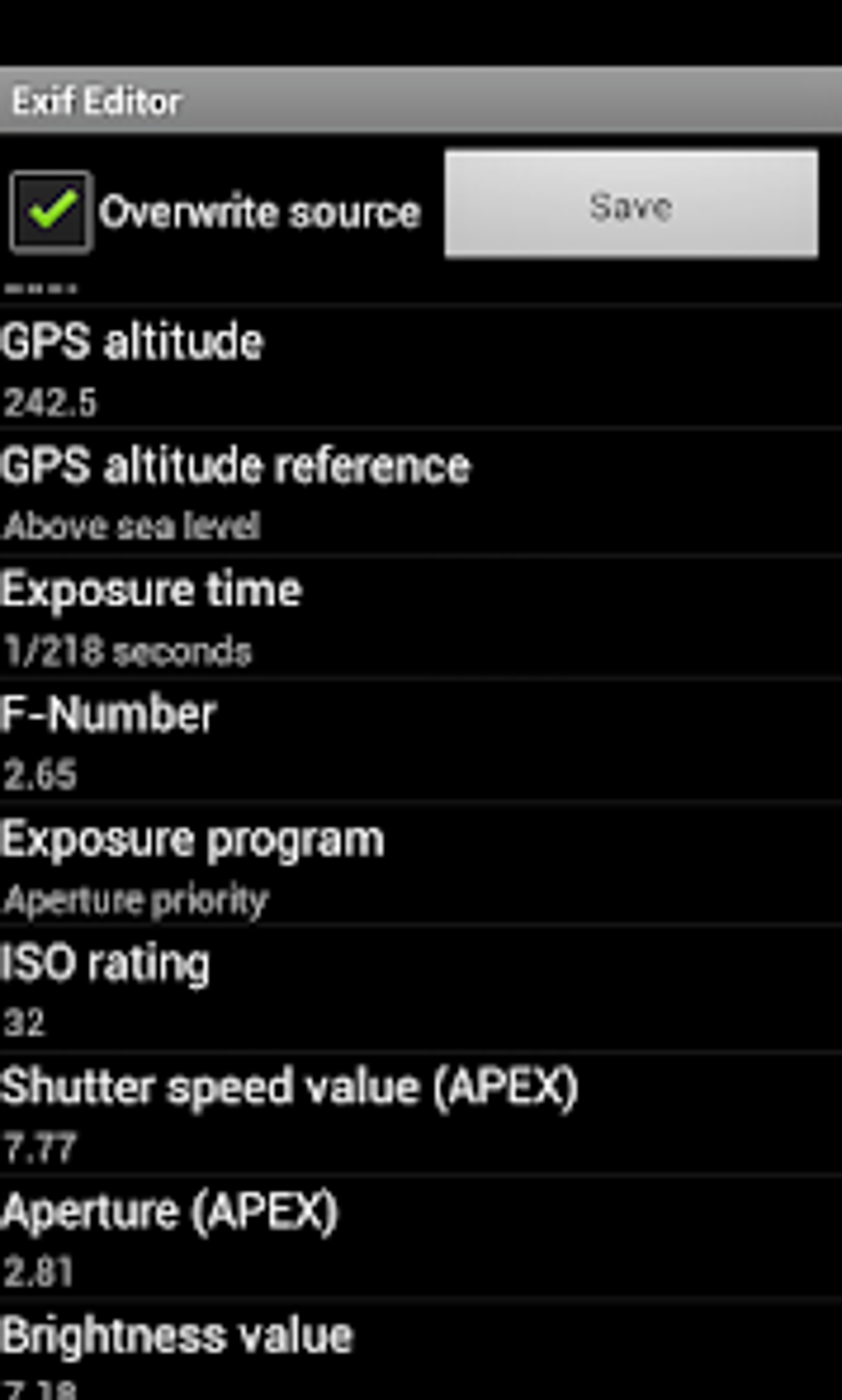Edit the GPS altitude value 242.5
842x1400 pixels.
pos(52,402)
